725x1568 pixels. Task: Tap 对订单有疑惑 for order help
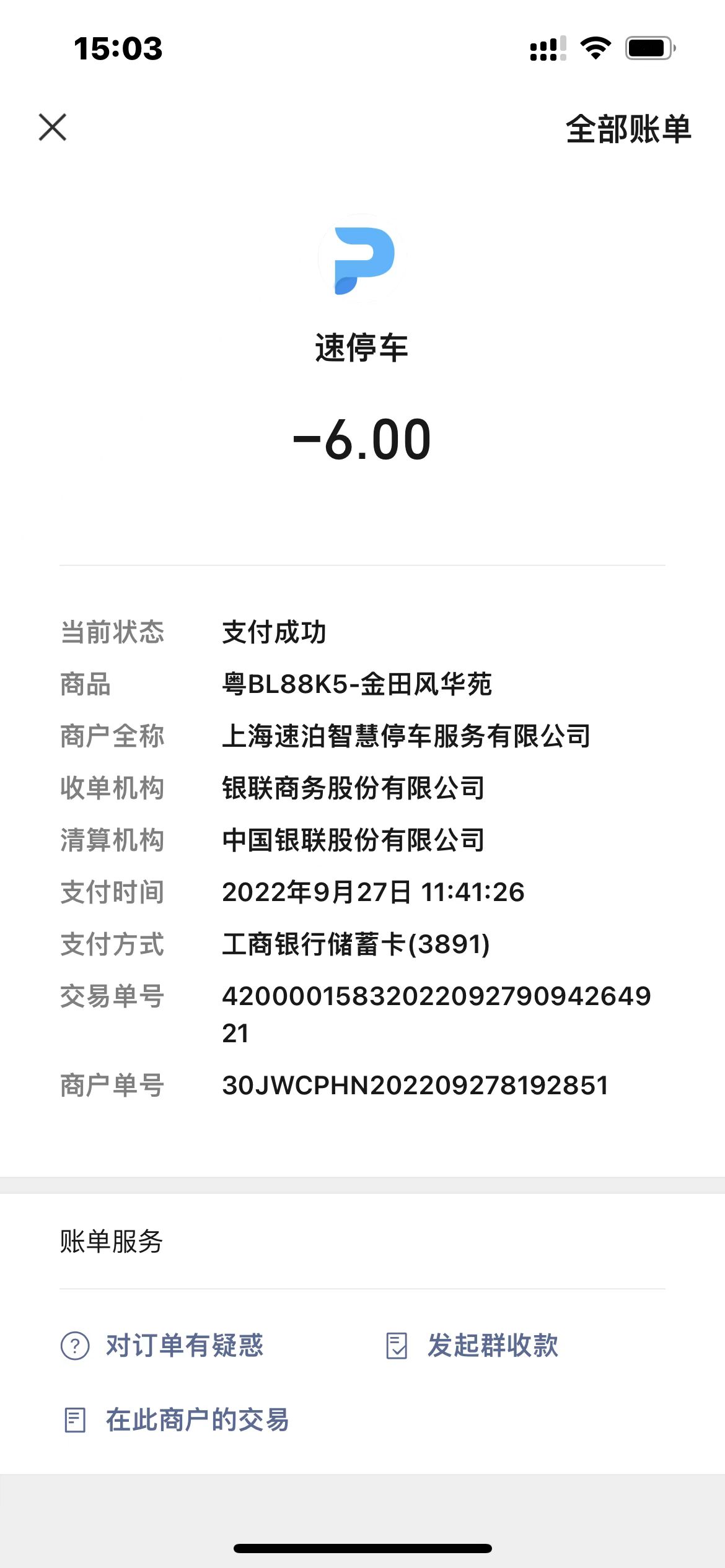(162, 1346)
